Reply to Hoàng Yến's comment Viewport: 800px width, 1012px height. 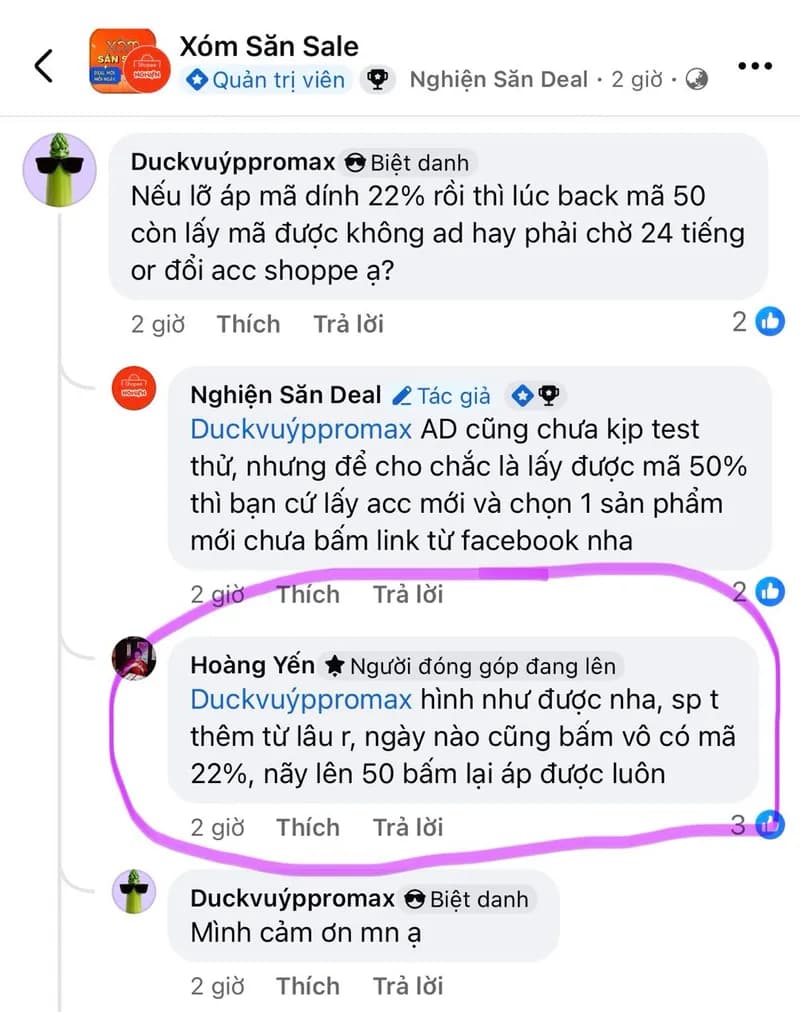coord(408,827)
